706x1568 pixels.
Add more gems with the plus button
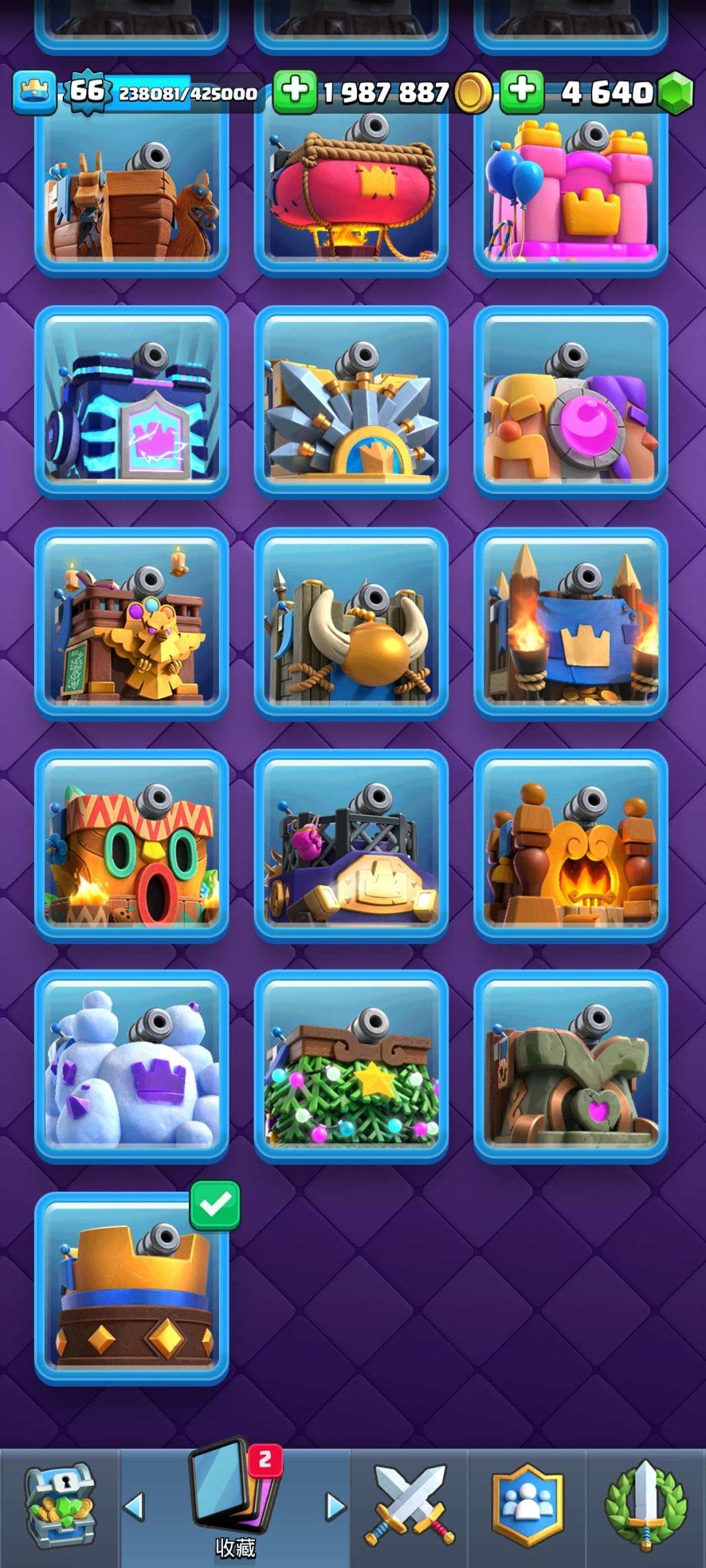(x=522, y=91)
